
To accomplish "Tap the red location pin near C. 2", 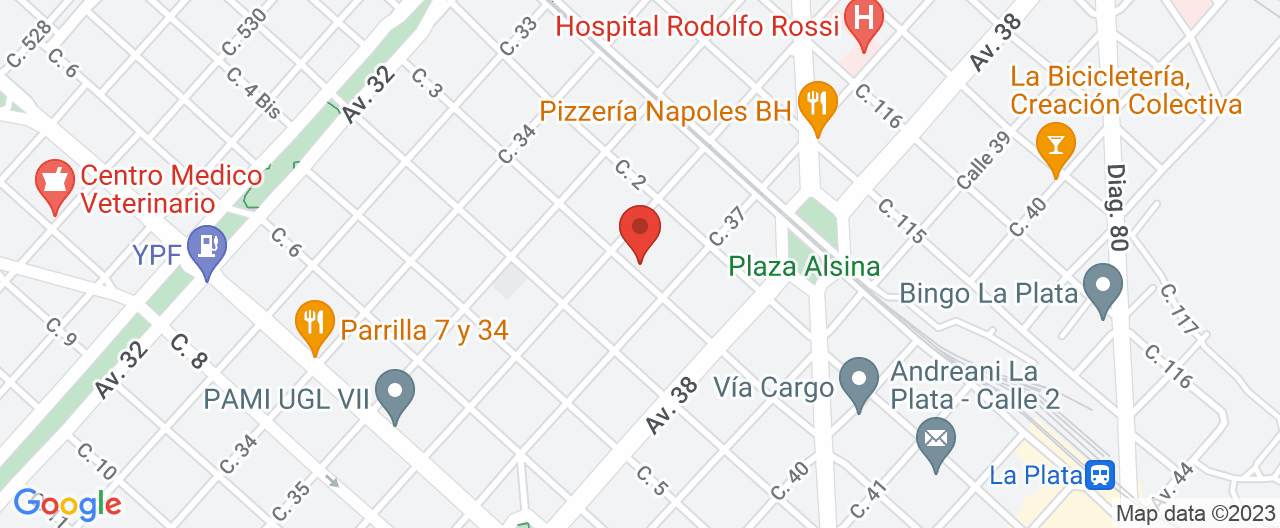I will pos(640,230).
